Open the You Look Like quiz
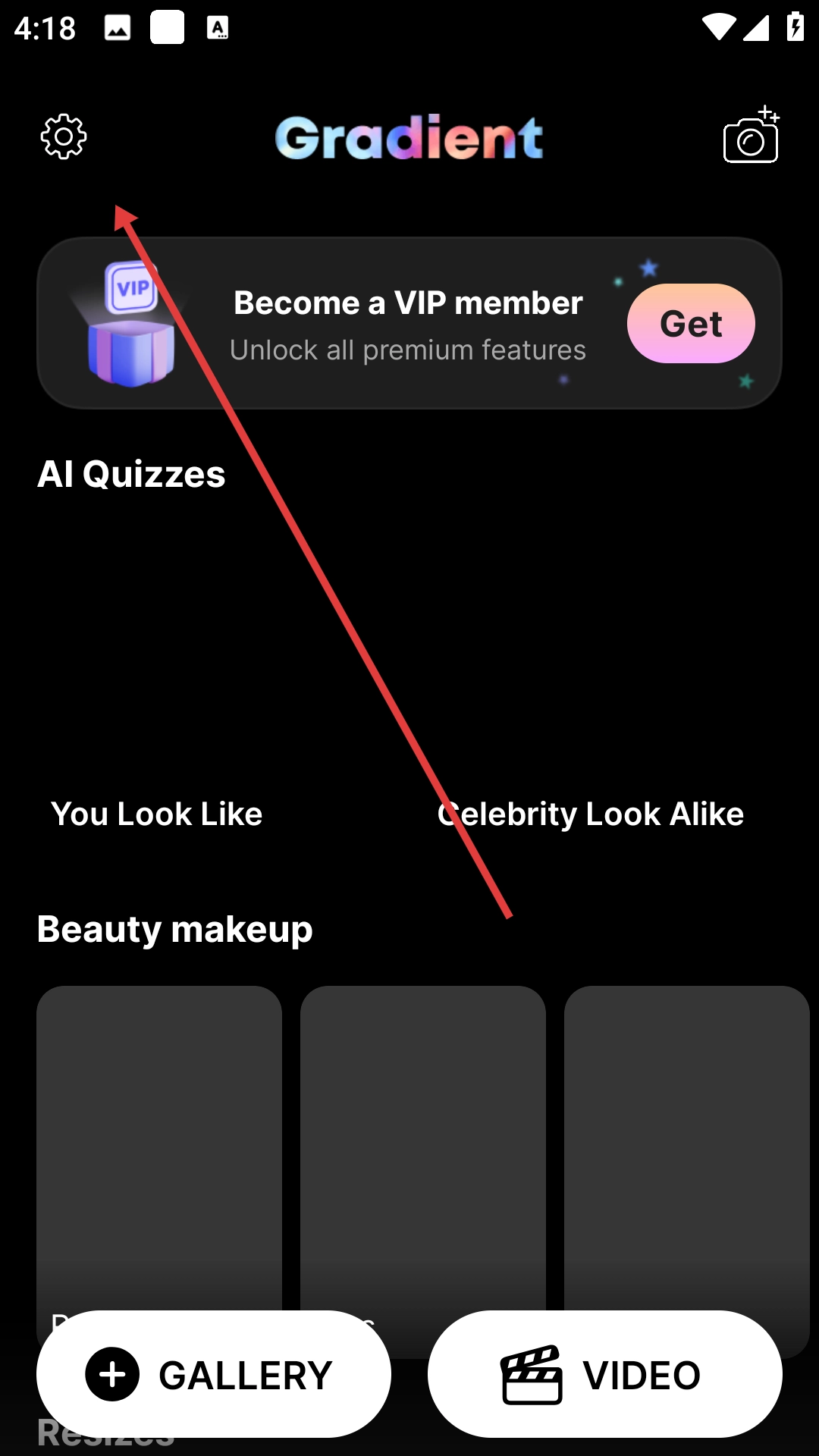The width and height of the screenshot is (819, 1456). point(157,813)
